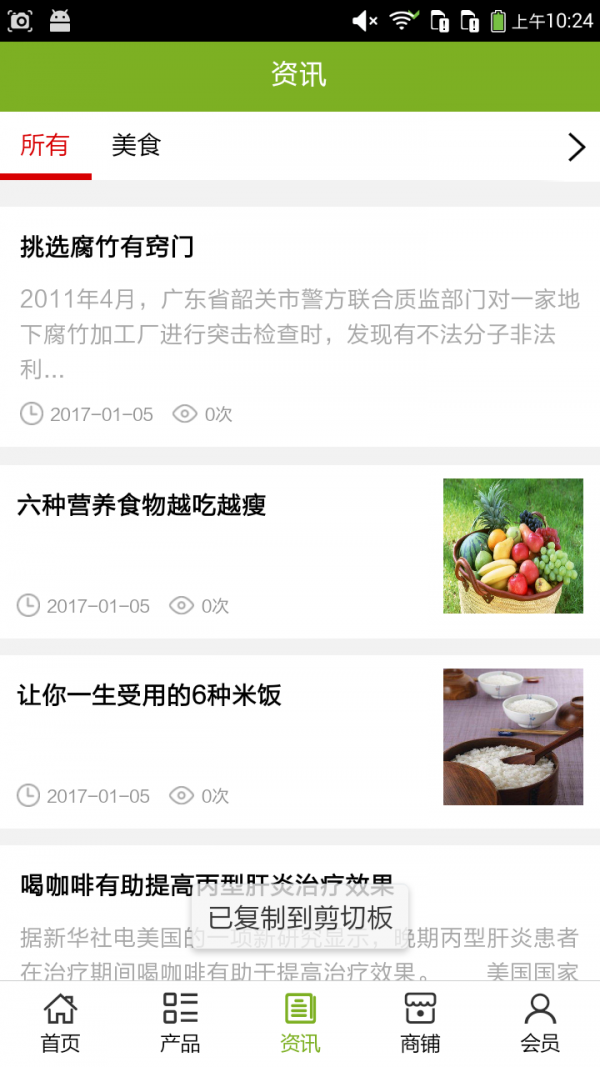Switch to the 美食 category tab

[x=136, y=146]
